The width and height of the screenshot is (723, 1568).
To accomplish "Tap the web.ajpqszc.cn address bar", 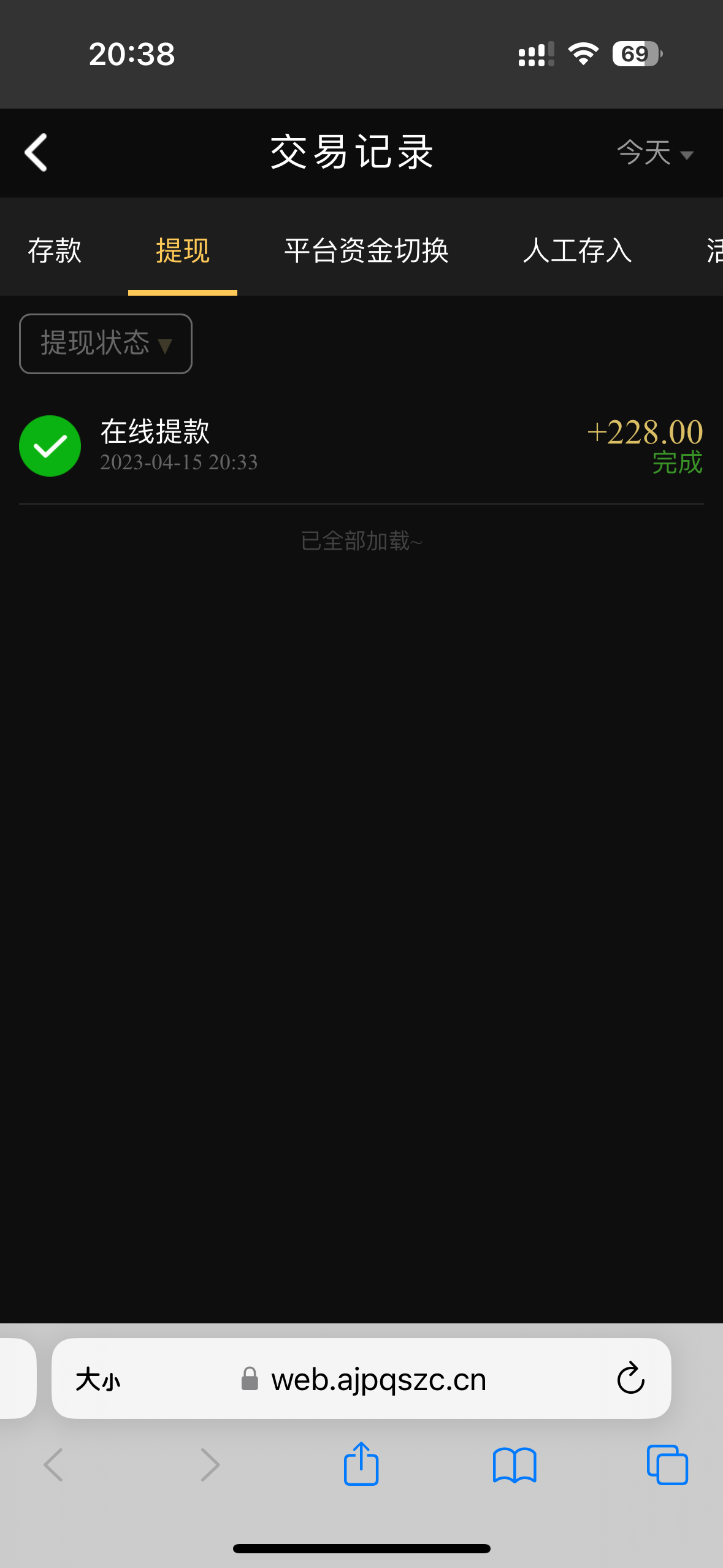I will (x=378, y=1380).
